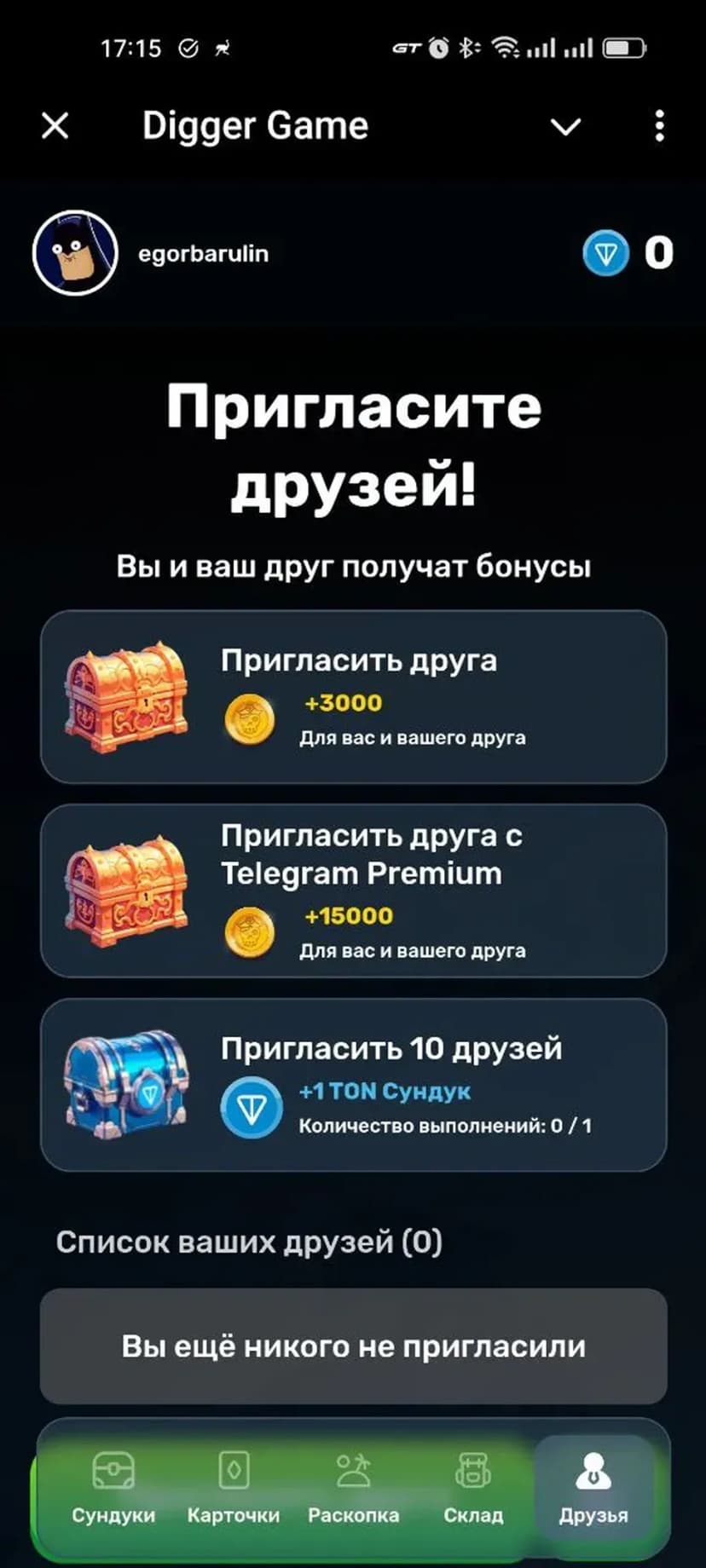Select the Друзья tab

point(593,1488)
